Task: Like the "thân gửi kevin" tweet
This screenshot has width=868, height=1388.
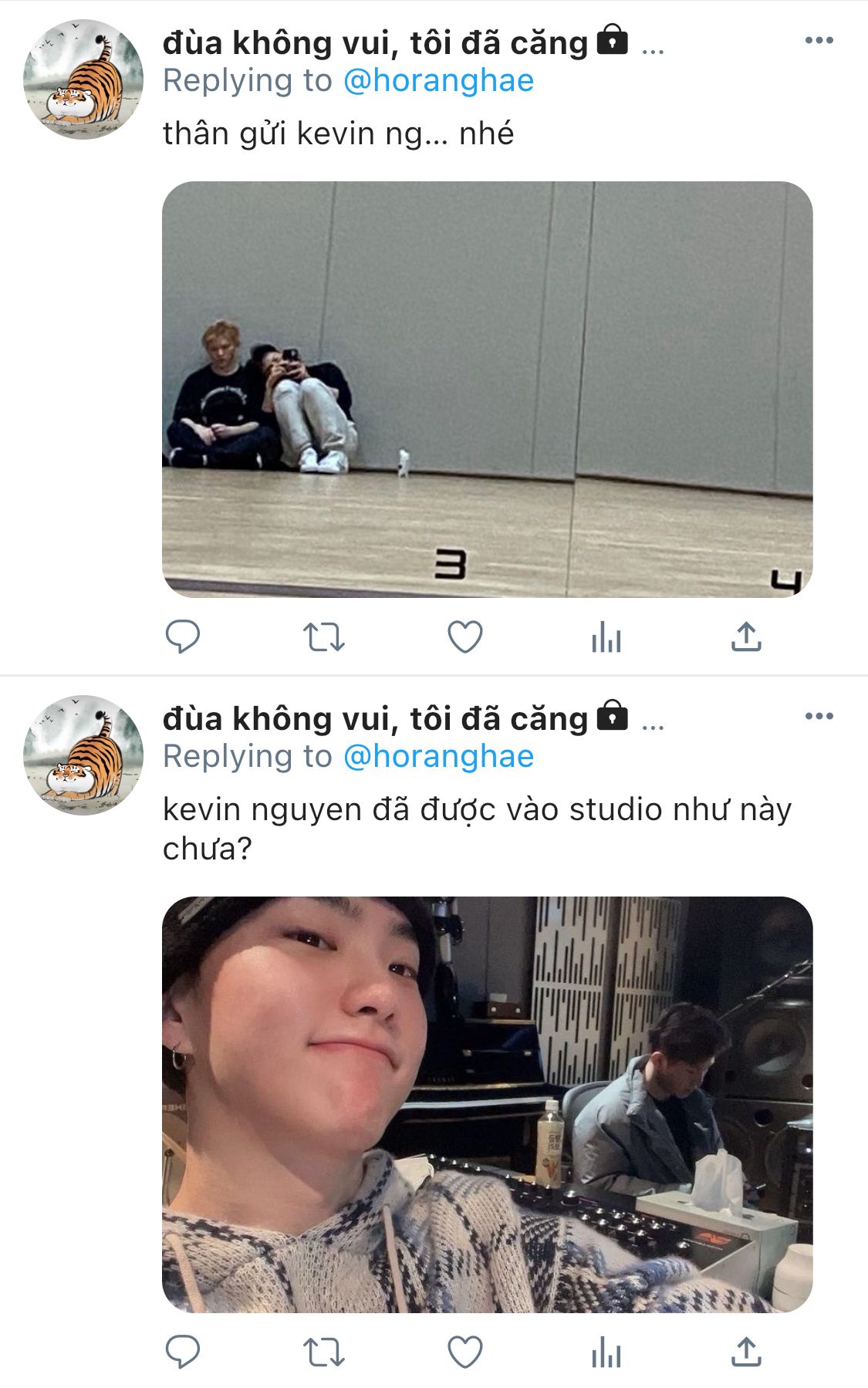Action: [x=465, y=637]
